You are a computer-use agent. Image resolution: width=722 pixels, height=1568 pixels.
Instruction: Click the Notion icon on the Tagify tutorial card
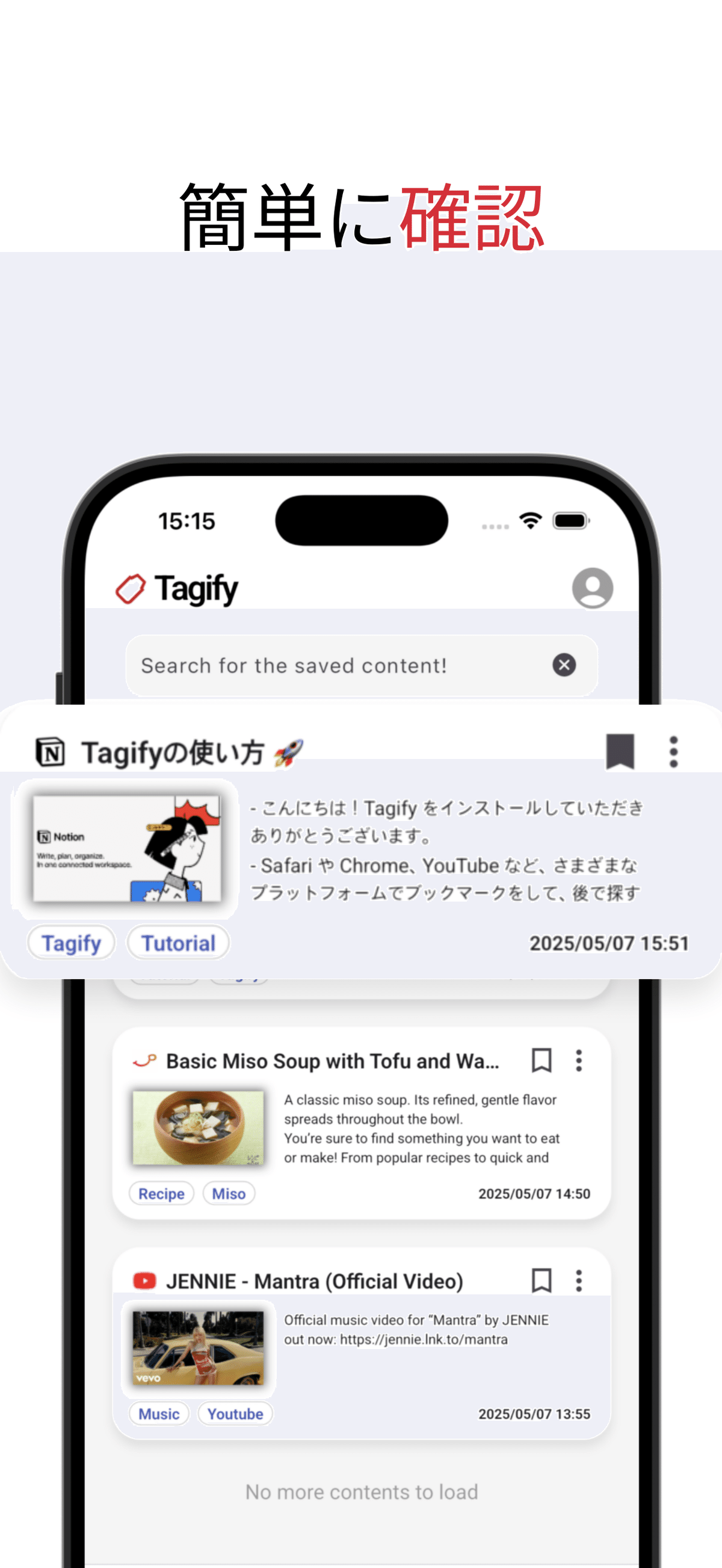click(51, 752)
